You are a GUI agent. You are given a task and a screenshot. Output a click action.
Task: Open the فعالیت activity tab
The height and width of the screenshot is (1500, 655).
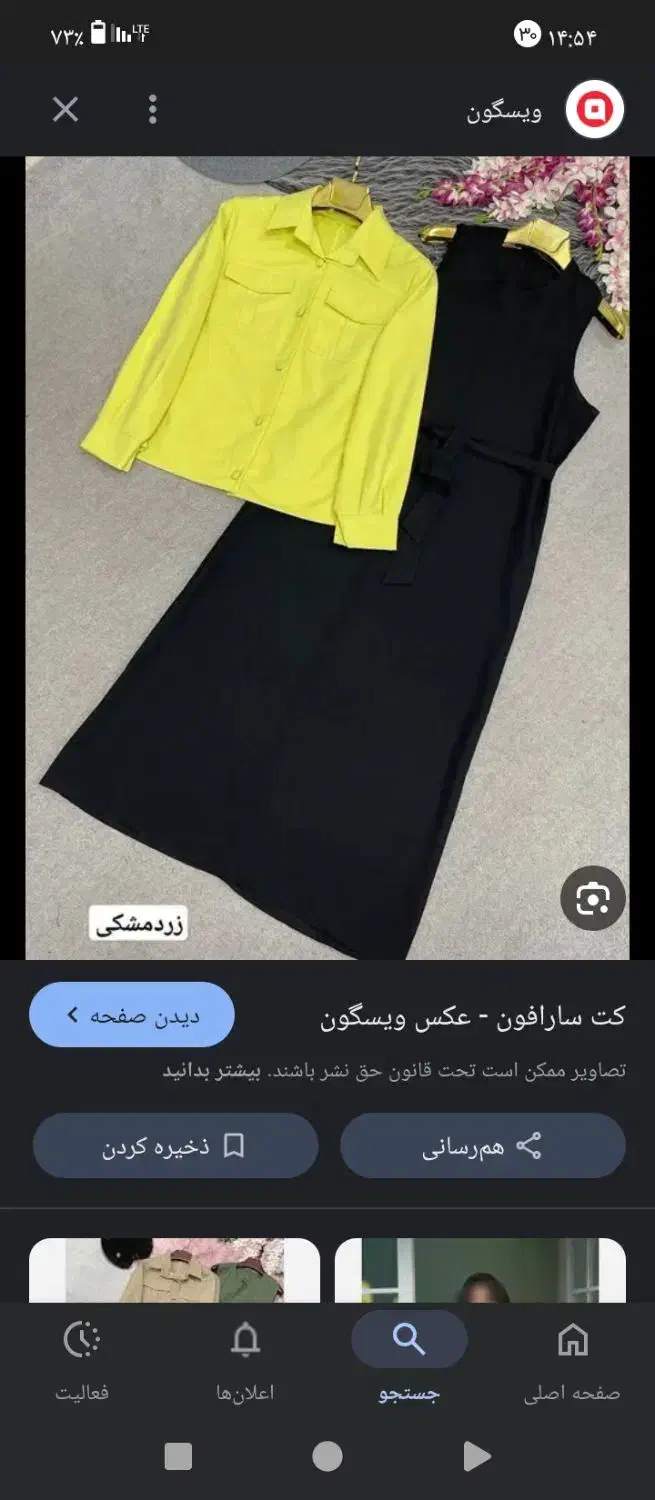82,1360
